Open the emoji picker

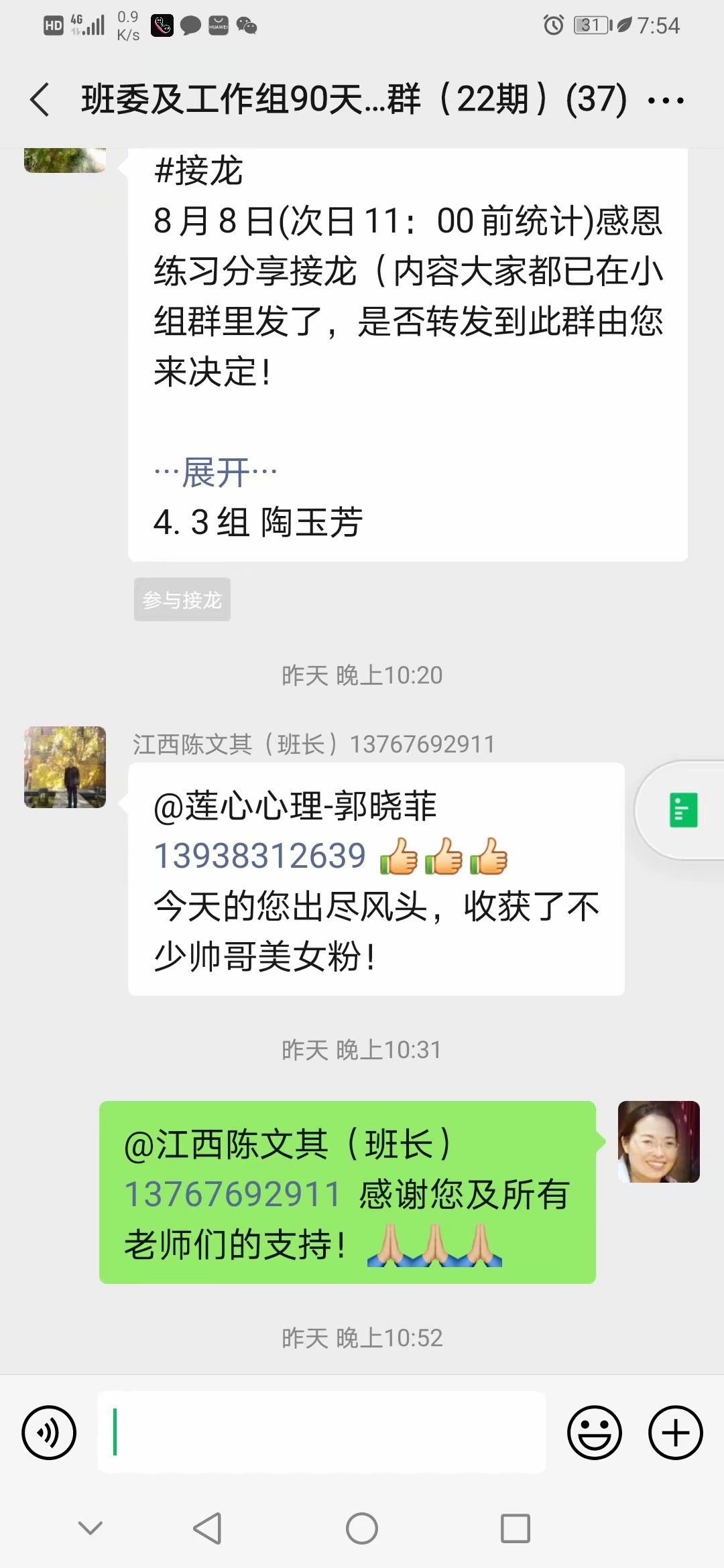pyautogui.click(x=595, y=1433)
